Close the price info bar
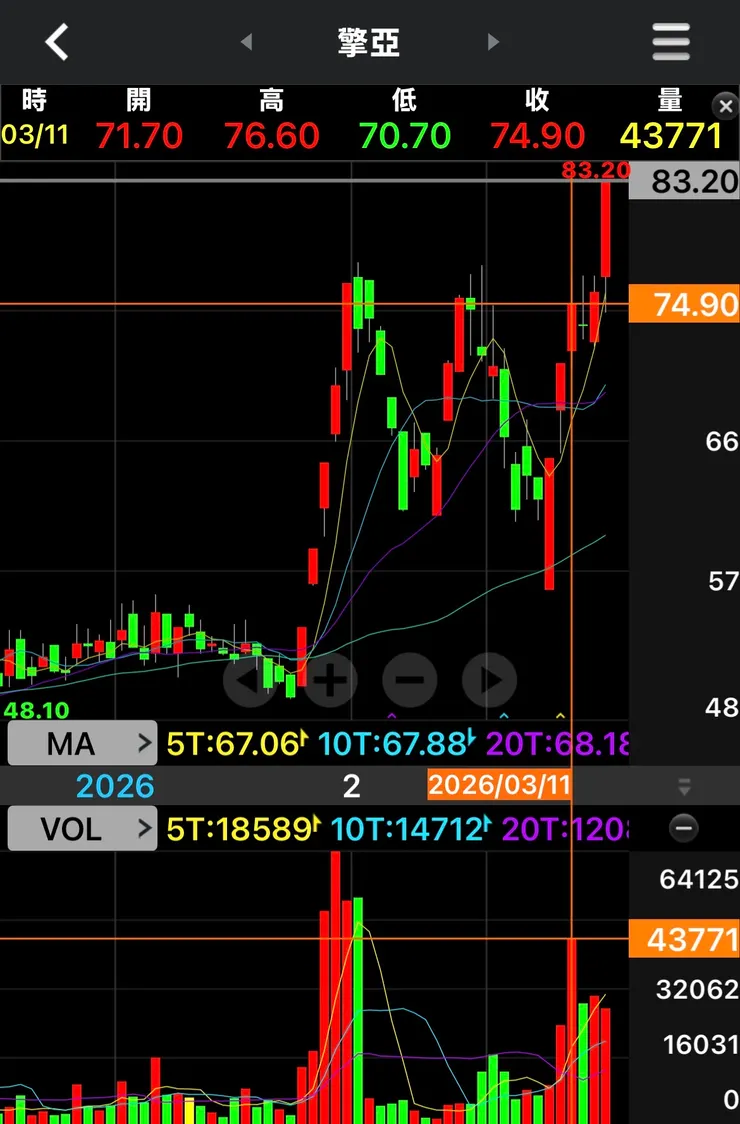This screenshot has width=740, height=1124. coord(725,106)
